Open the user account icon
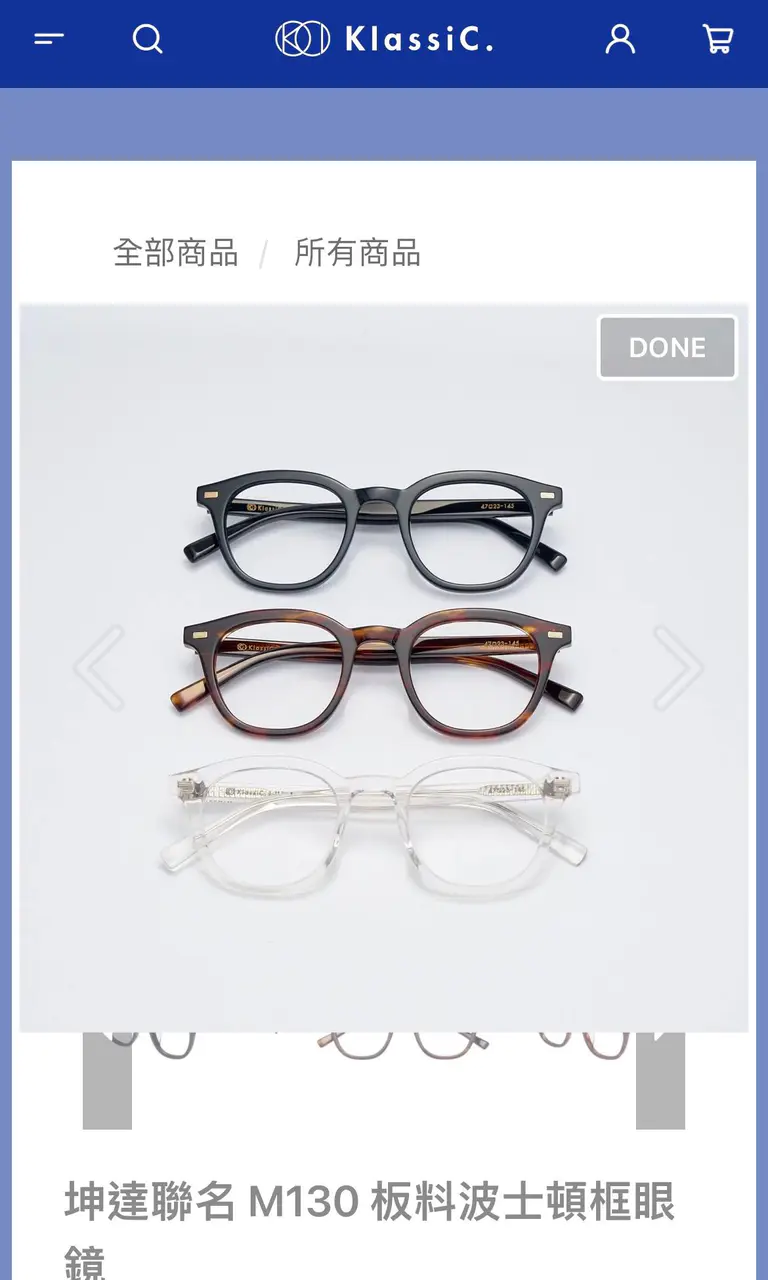The height and width of the screenshot is (1280, 768). [x=620, y=39]
